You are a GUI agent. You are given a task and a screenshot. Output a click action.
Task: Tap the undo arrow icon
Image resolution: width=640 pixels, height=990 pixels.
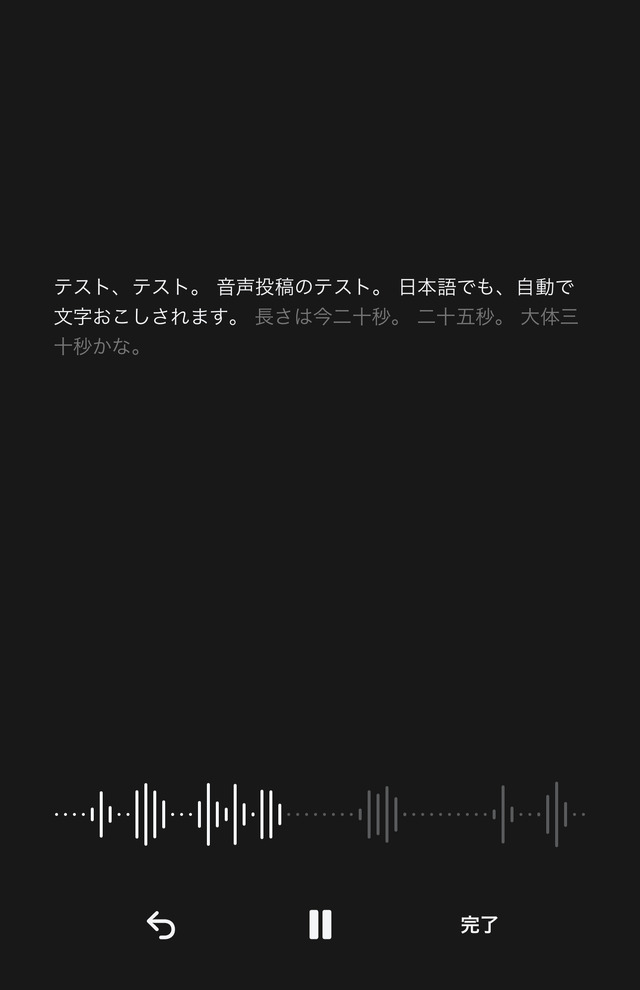point(161,925)
